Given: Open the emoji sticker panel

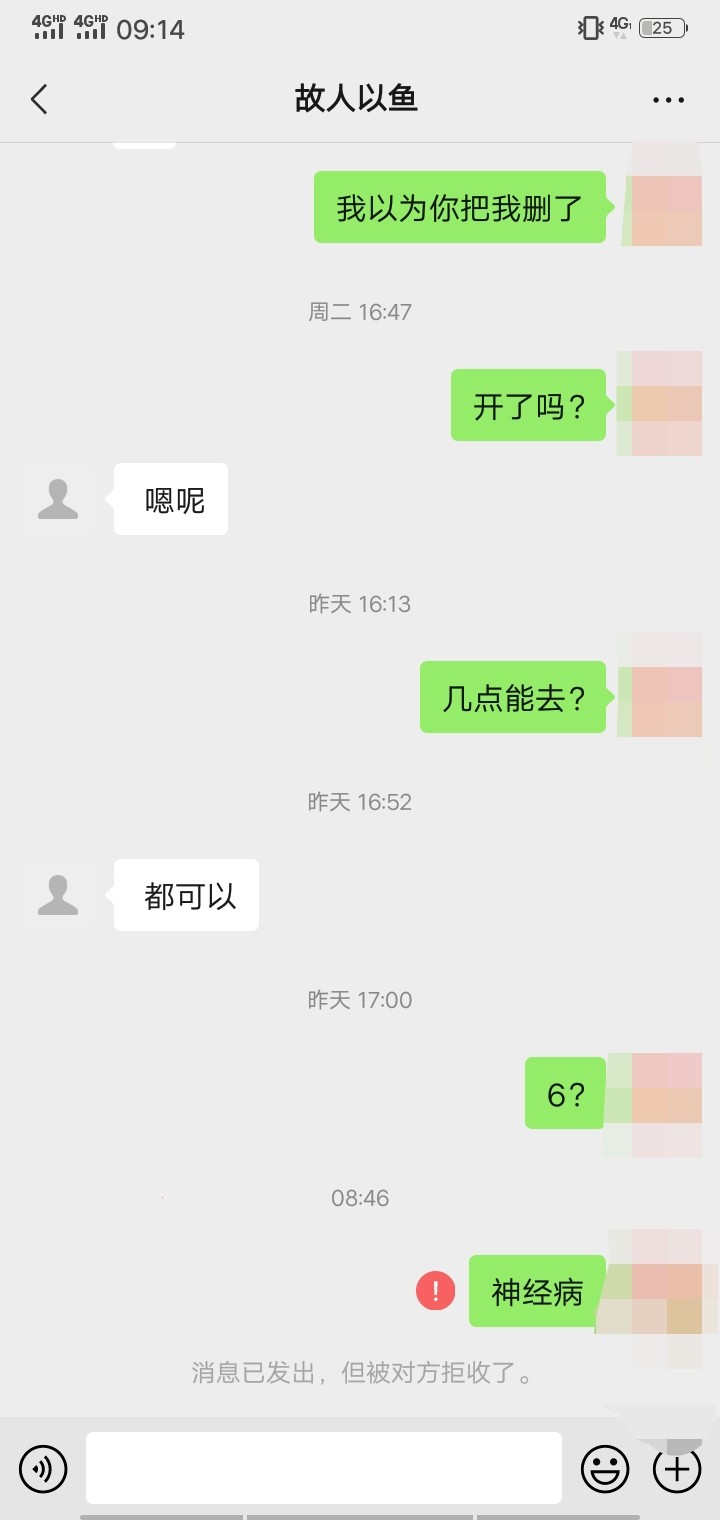Looking at the screenshot, I should [x=605, y=1469].
